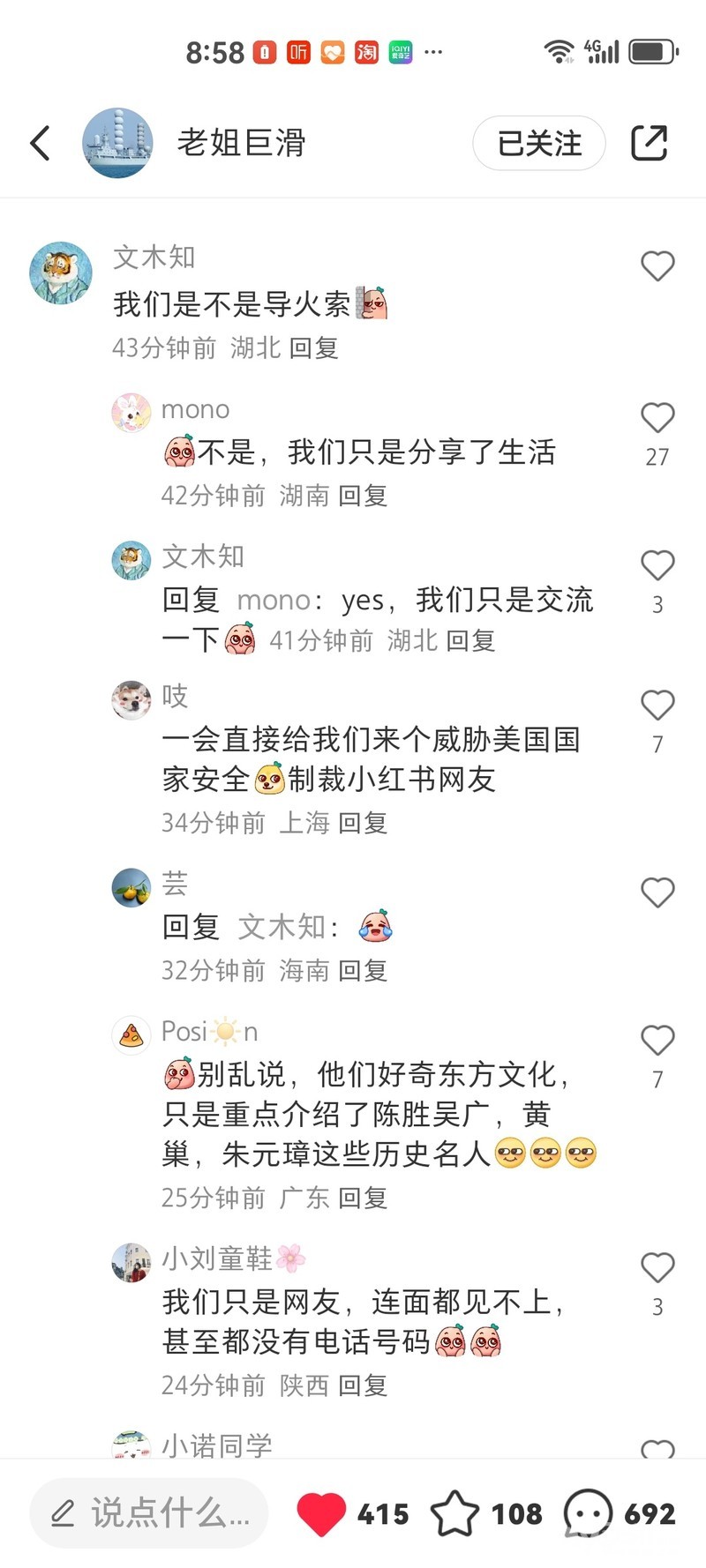Like 文木知's comment about 导火索
This screenshot has height=1568, width=706.
(x=657, y=266)
